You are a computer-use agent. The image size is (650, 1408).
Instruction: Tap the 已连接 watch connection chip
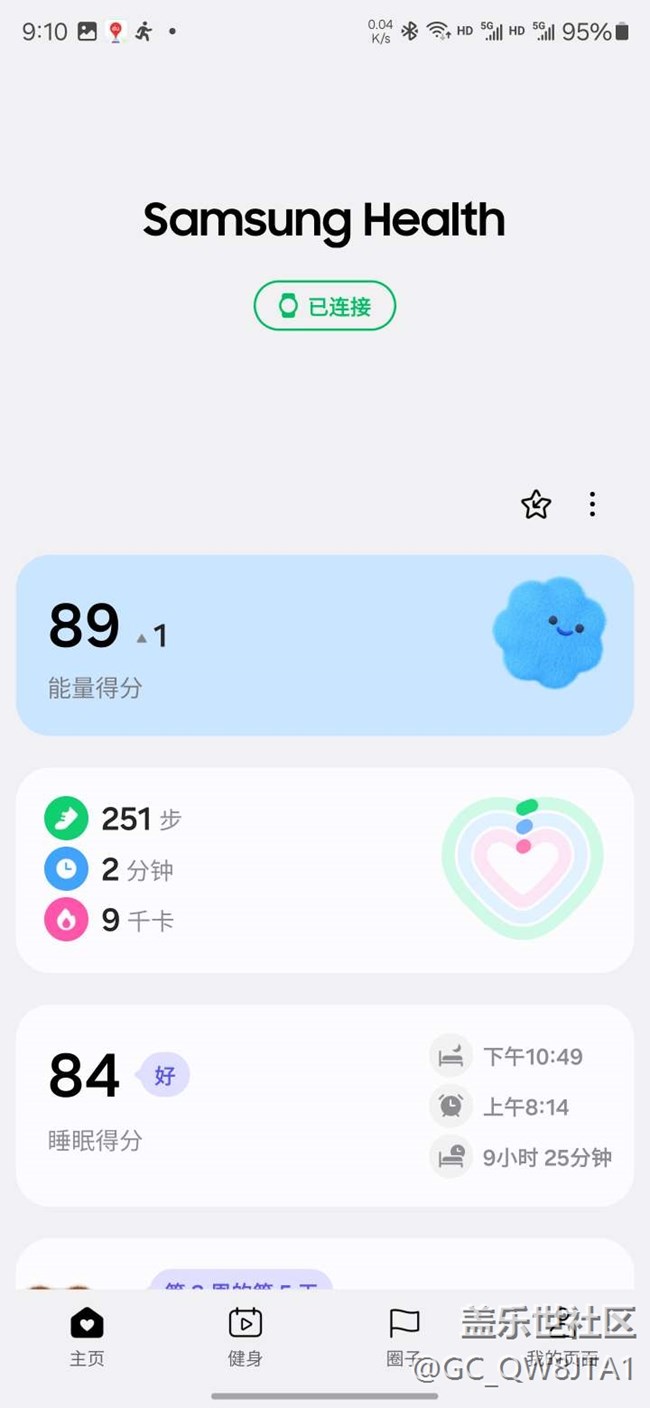(325, 306)
